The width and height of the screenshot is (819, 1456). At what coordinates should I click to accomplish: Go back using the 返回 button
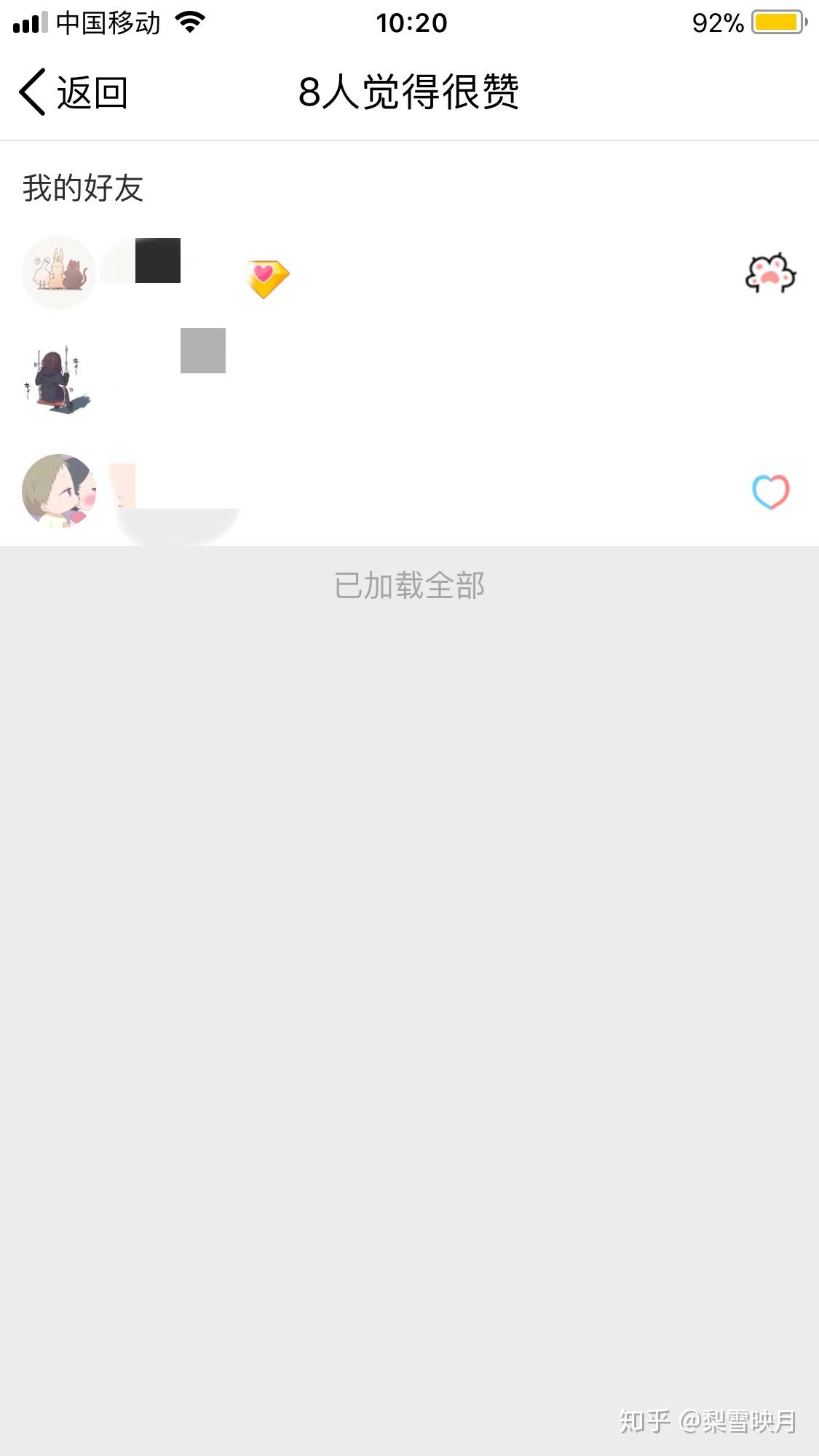coord(74,92)
